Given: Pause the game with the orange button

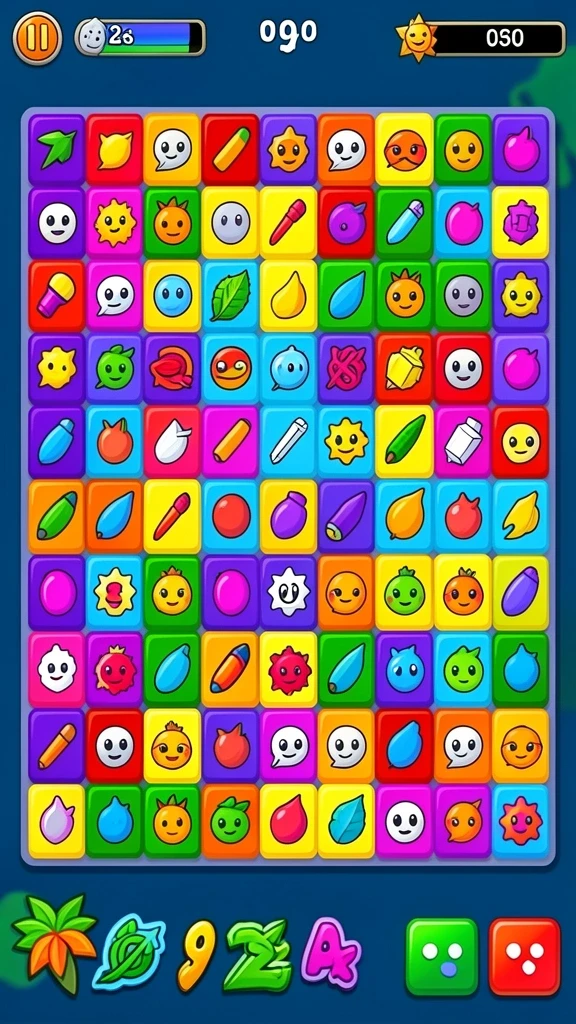Looking at the screenshot, I should coord(37,38).
